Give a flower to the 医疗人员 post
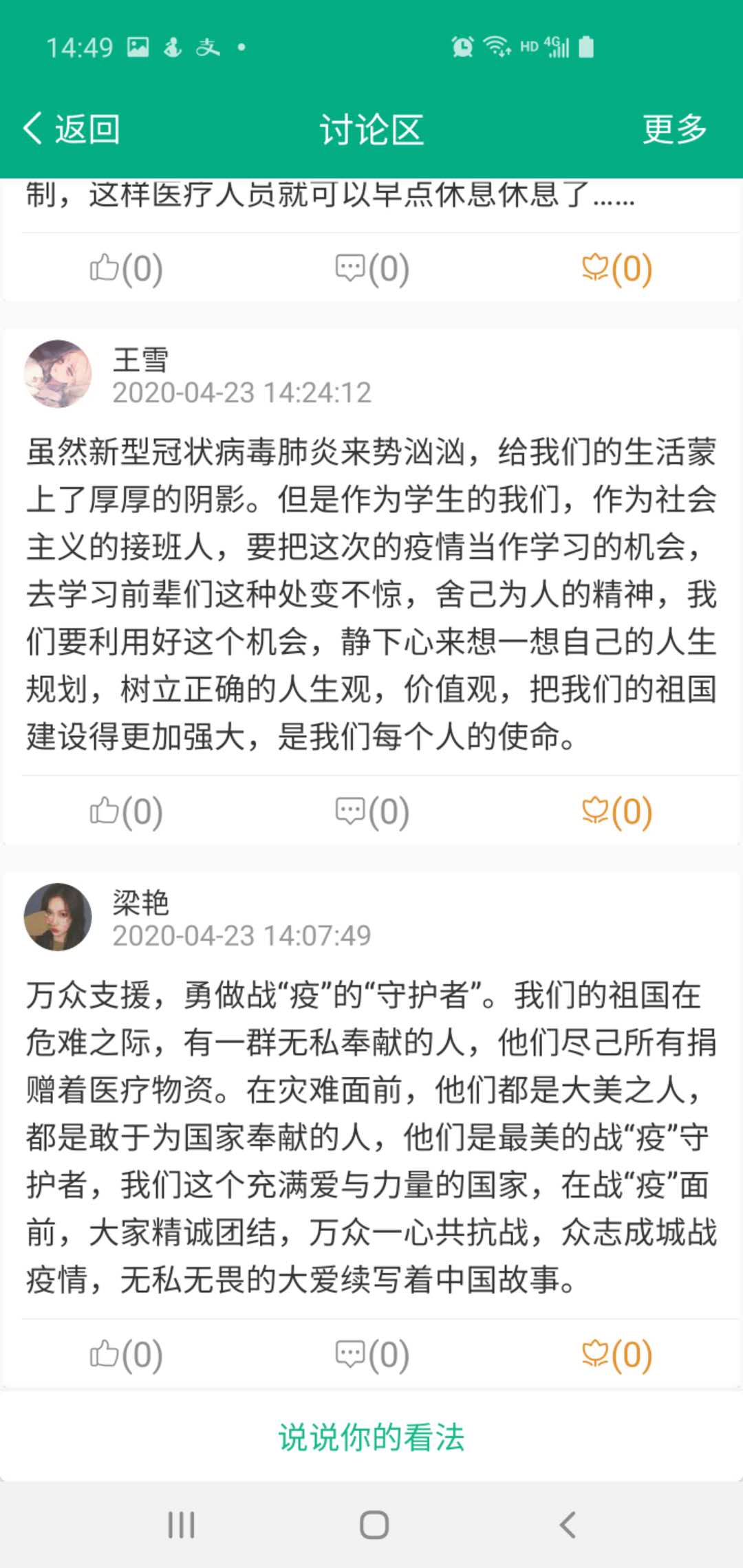 [617, 268]
